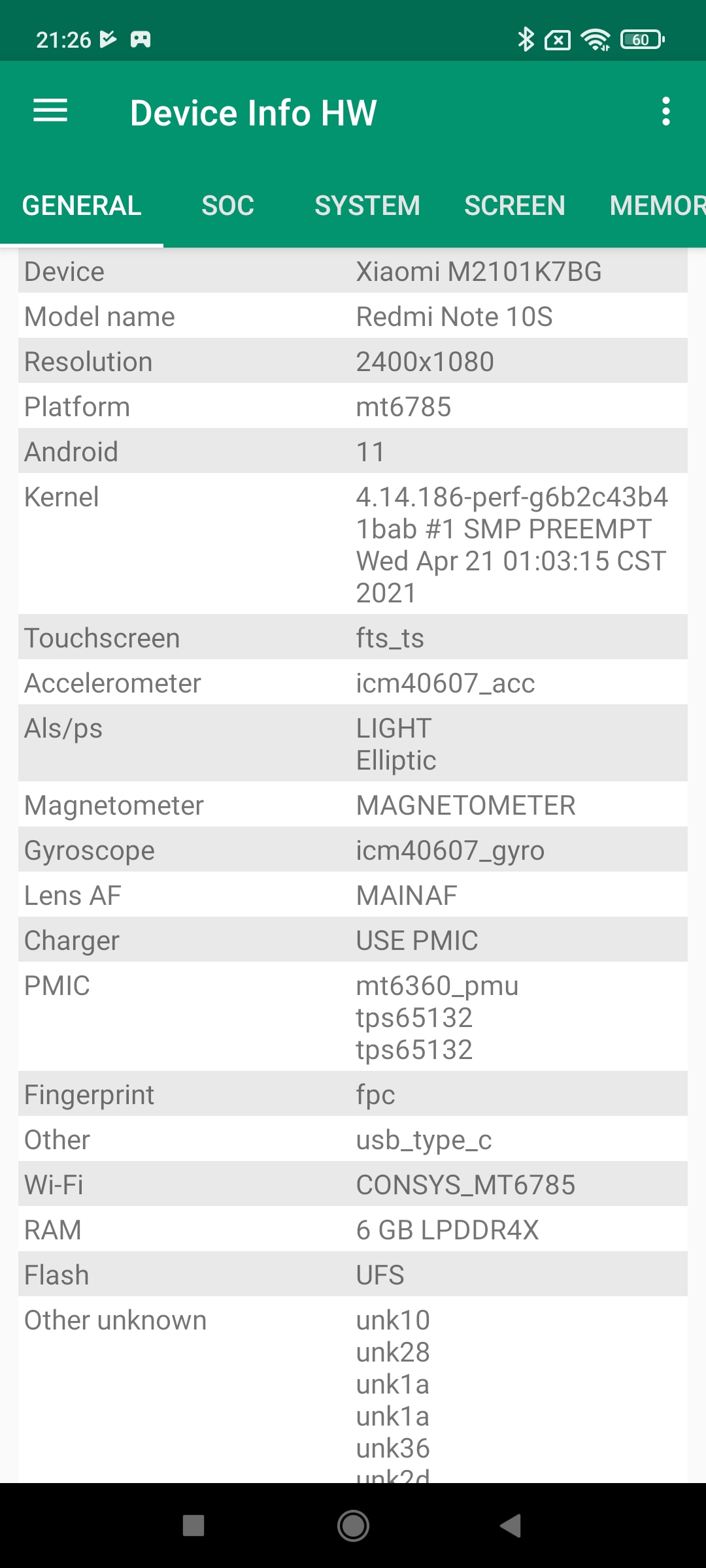Switch to the SCREEN tab
The height and width of the screenshot is (1568, 706).
[514, 206]
